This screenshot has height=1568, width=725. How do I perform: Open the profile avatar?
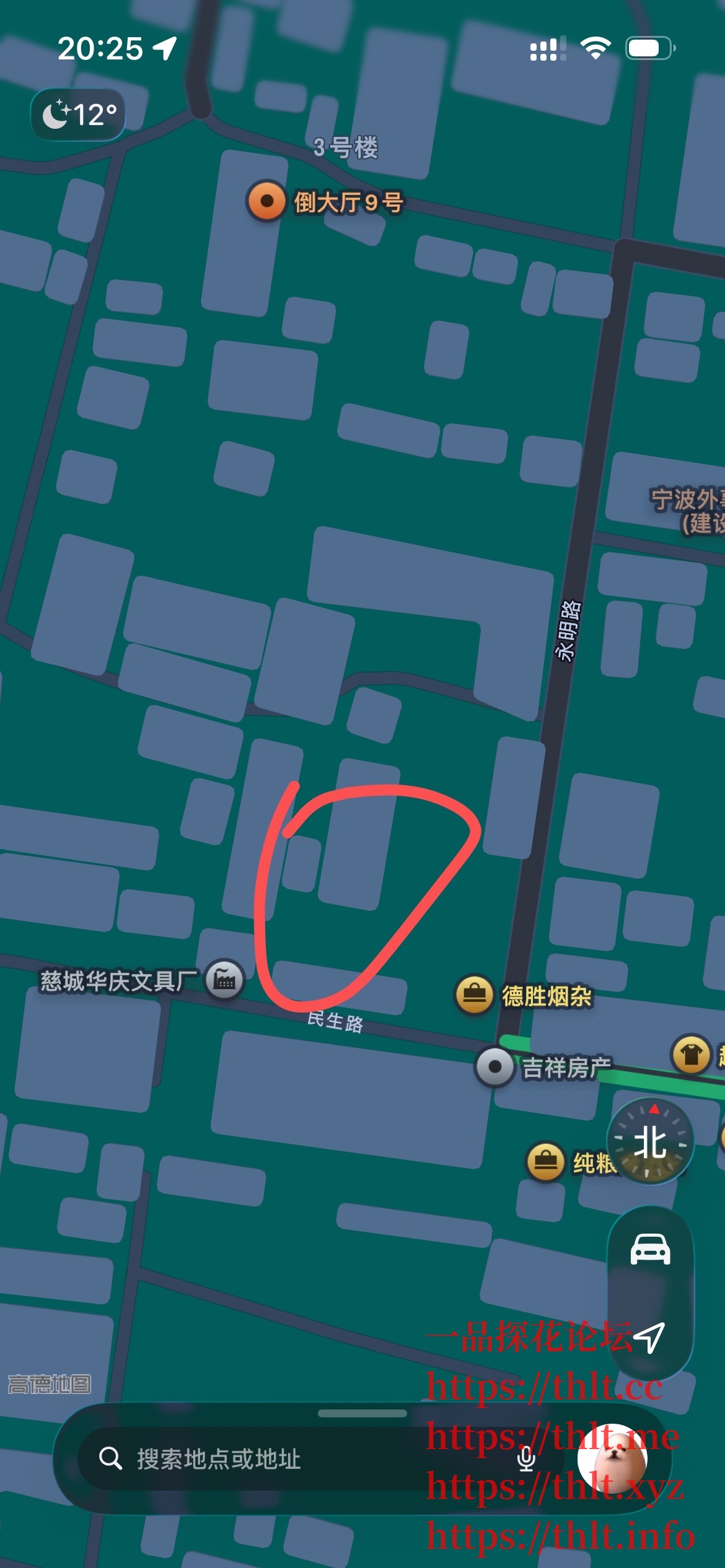612,1459
